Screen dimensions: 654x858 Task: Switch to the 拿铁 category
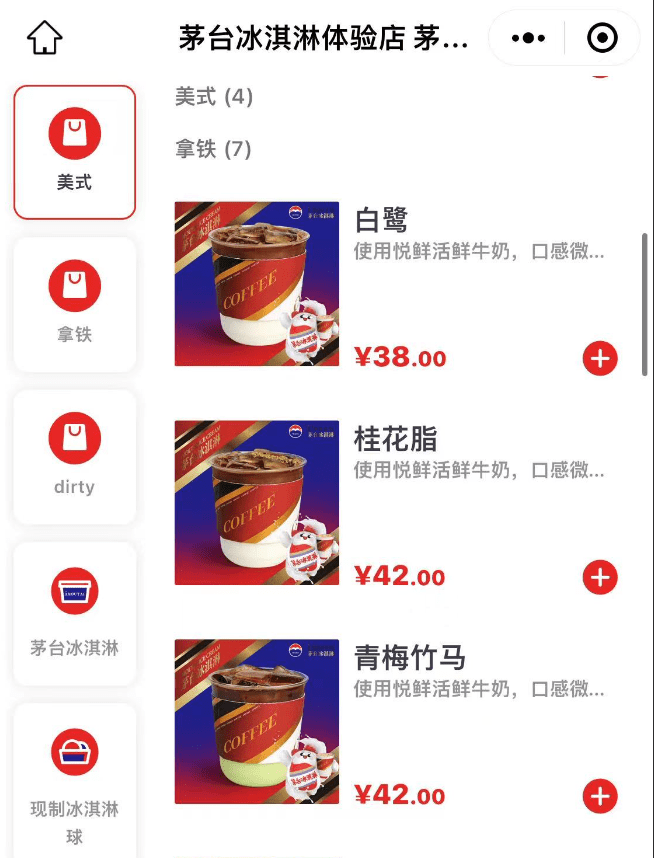tap(75, 304)
